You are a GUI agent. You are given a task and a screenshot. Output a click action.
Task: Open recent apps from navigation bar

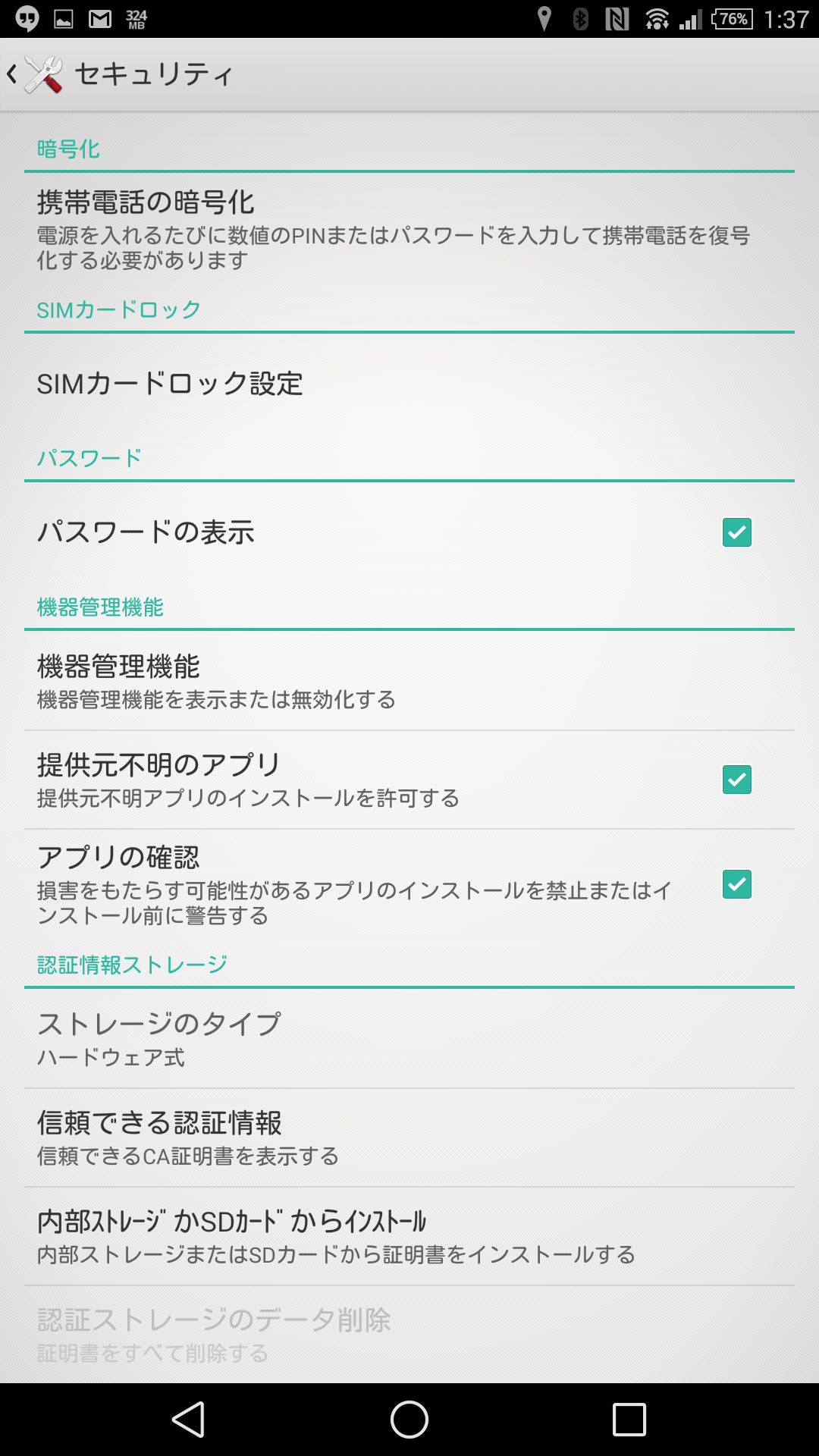[x=629, y=1420]
